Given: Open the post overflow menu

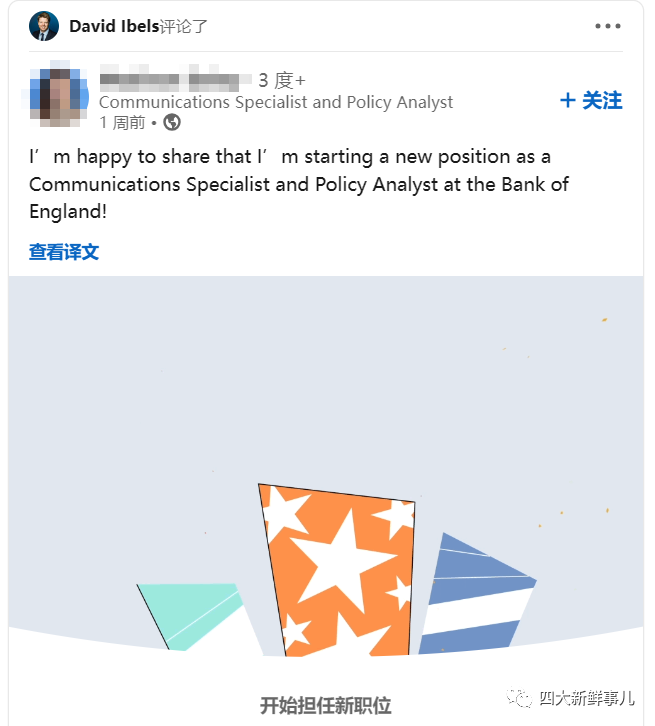Looking at the screenshot, I should (608, 27).
